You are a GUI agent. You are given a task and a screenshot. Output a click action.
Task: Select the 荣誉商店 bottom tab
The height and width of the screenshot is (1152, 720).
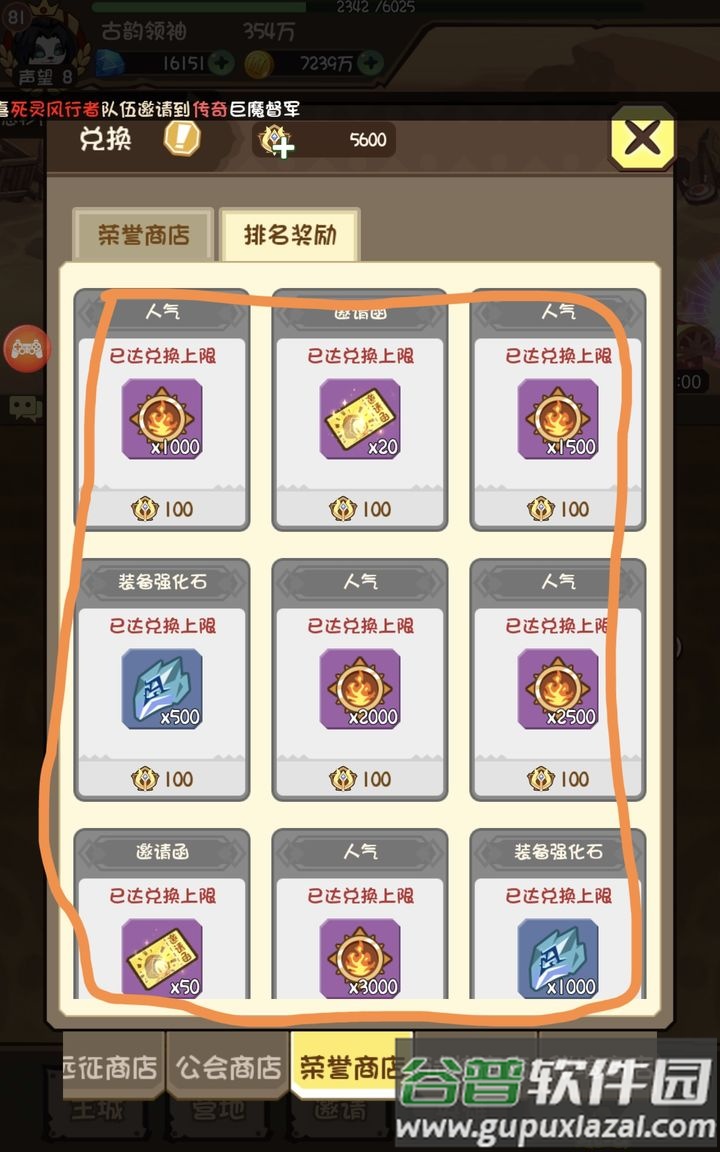point(350,1067)
